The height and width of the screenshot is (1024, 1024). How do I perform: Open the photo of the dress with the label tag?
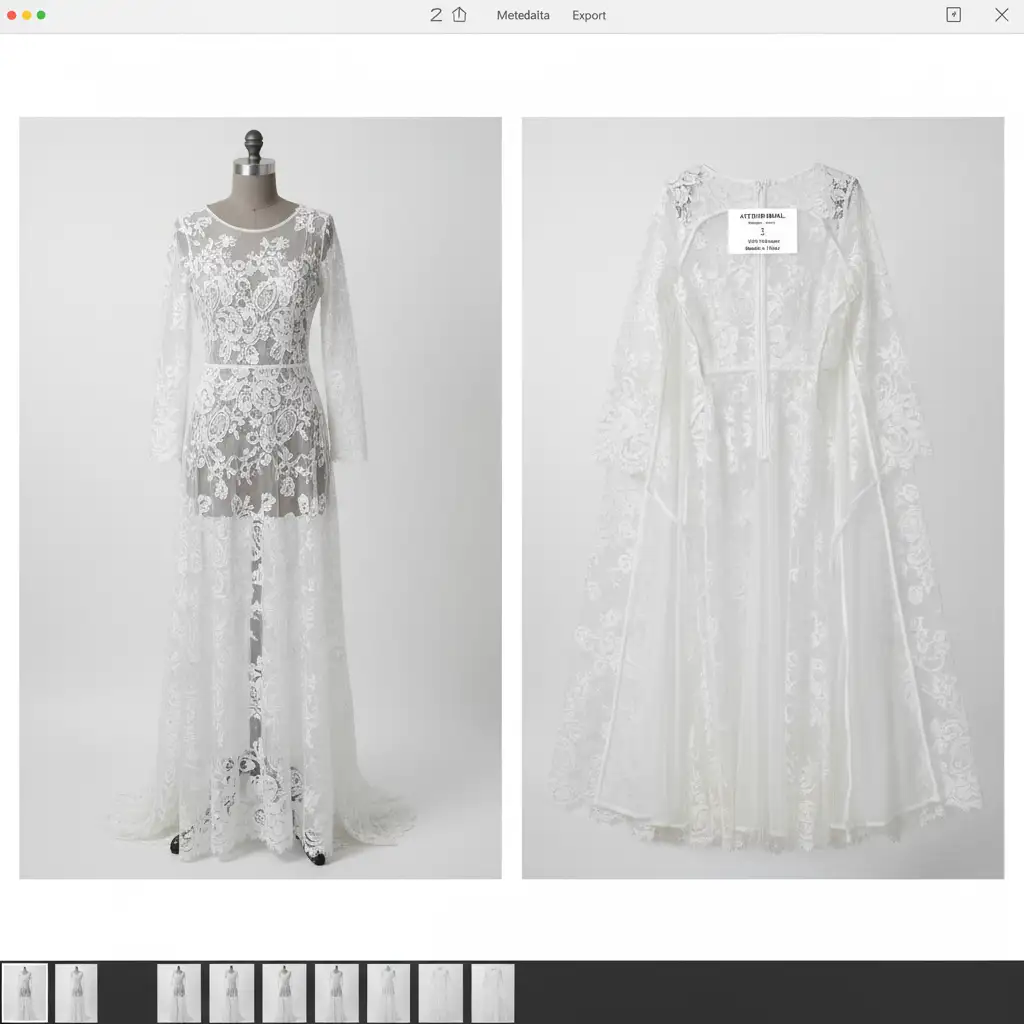762,498
